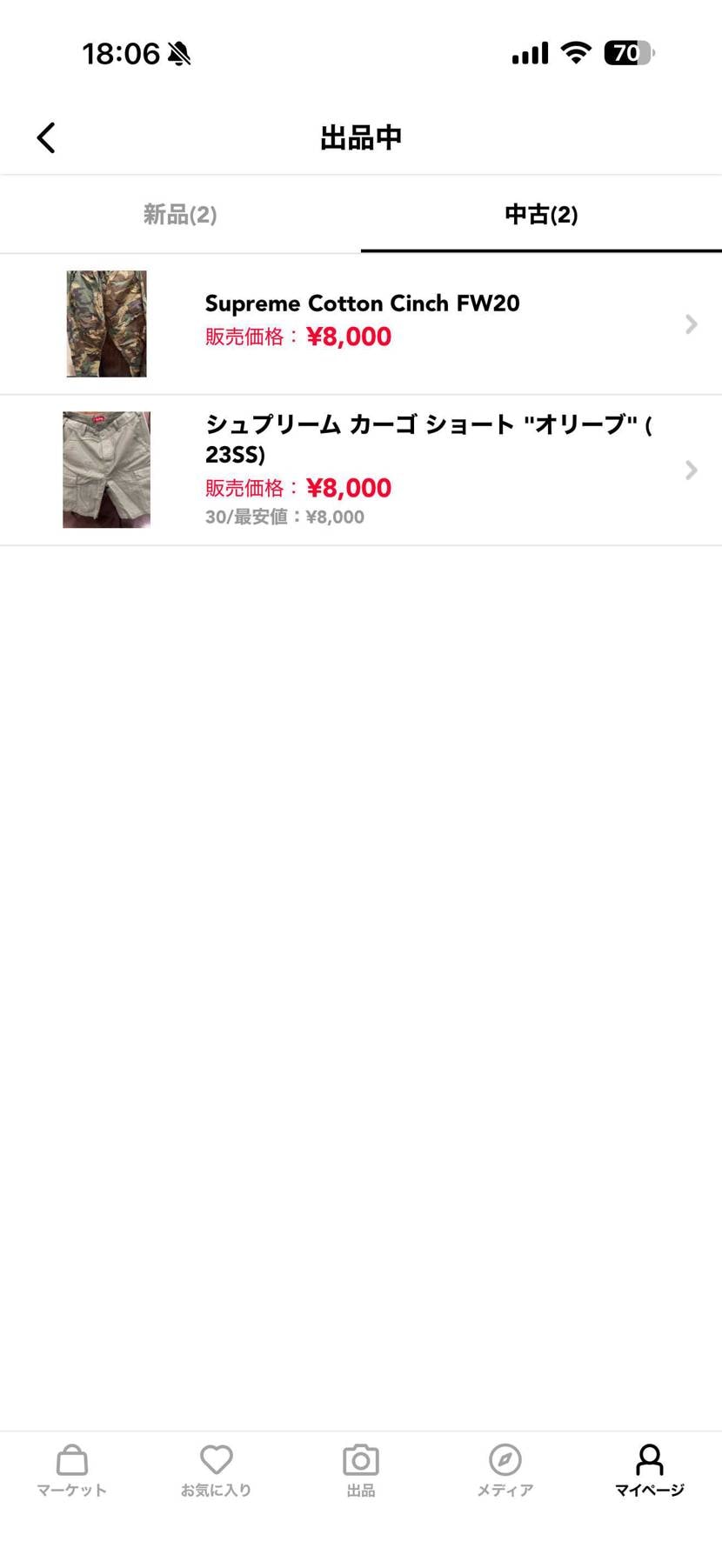Tap the right chevron next to ¥8,000 camo pants
722x1568 pixels.
(691, 324)
